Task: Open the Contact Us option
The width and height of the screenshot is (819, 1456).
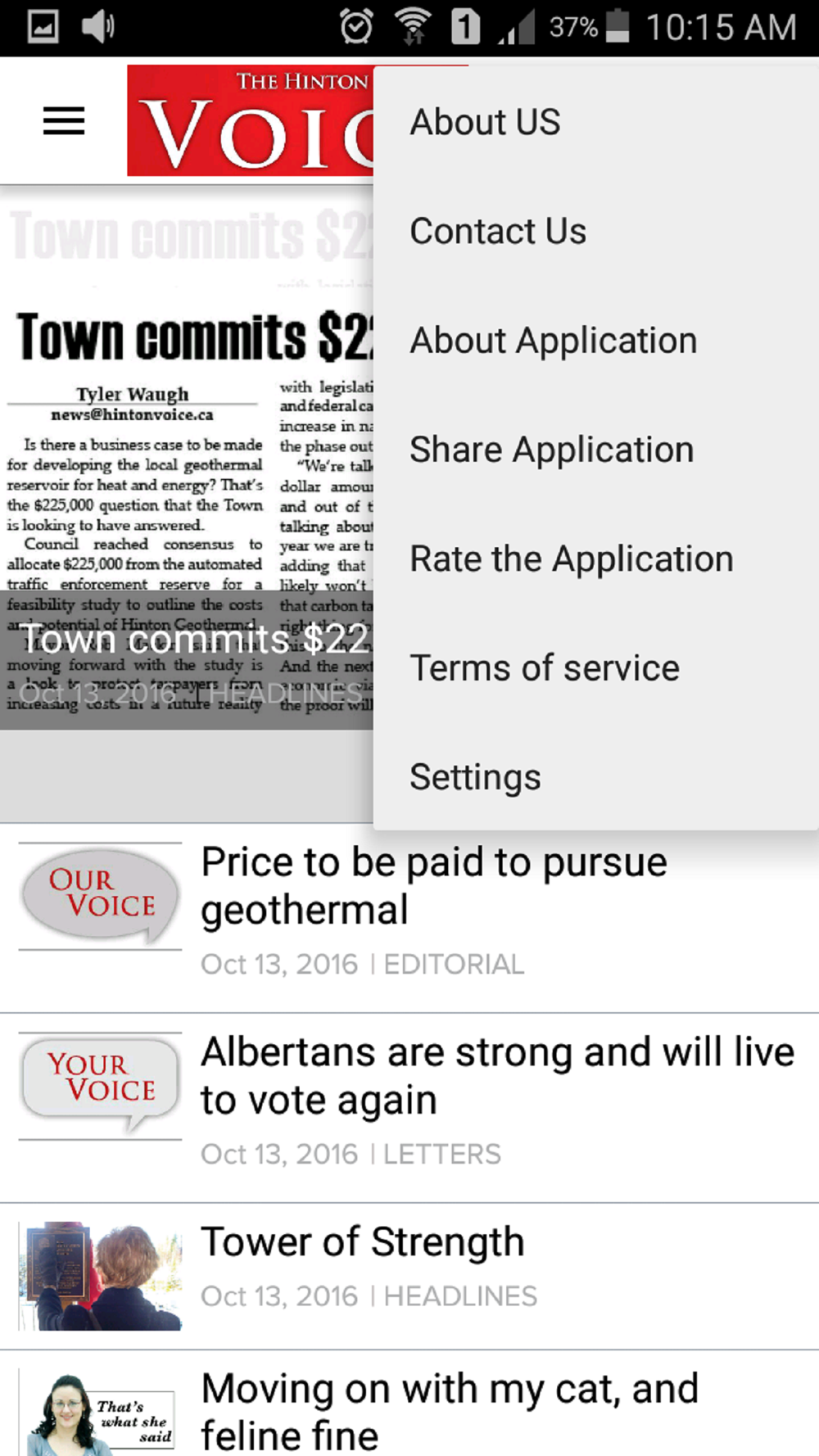Action: 595,231
